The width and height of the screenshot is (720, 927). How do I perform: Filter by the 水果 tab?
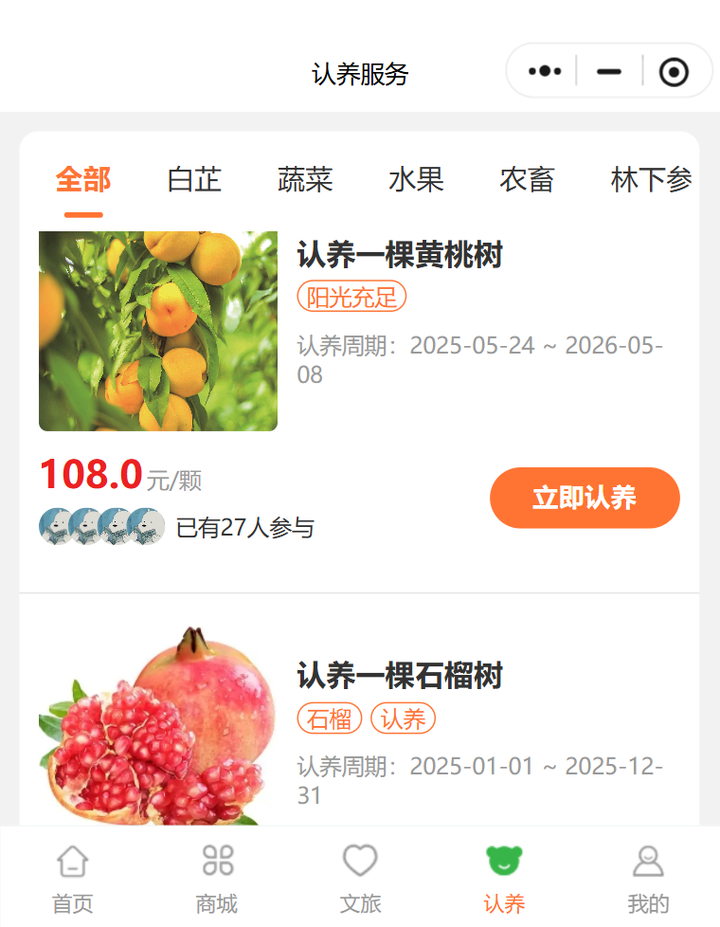point(416,180)
